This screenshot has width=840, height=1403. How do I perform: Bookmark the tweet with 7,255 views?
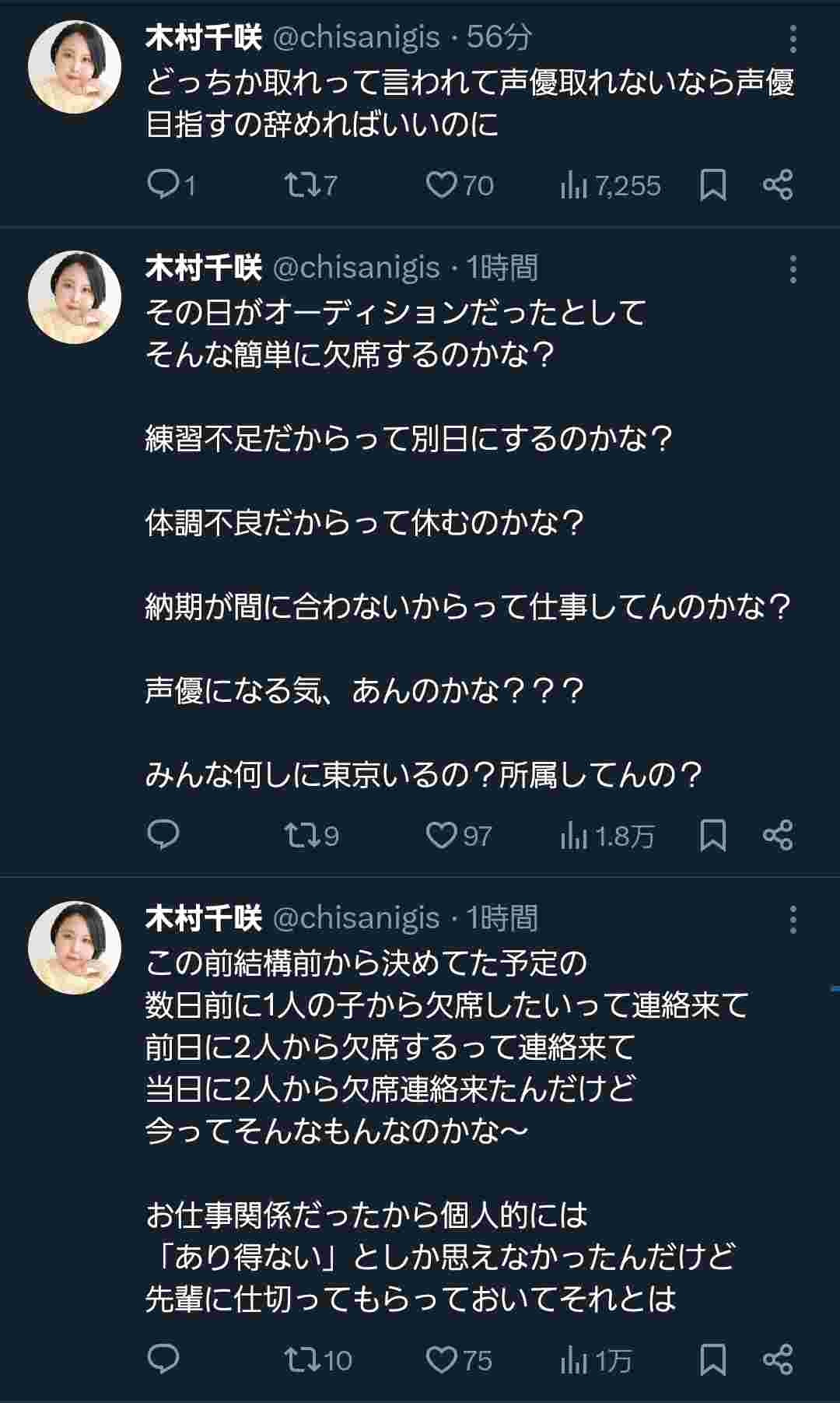pos(712,184)
